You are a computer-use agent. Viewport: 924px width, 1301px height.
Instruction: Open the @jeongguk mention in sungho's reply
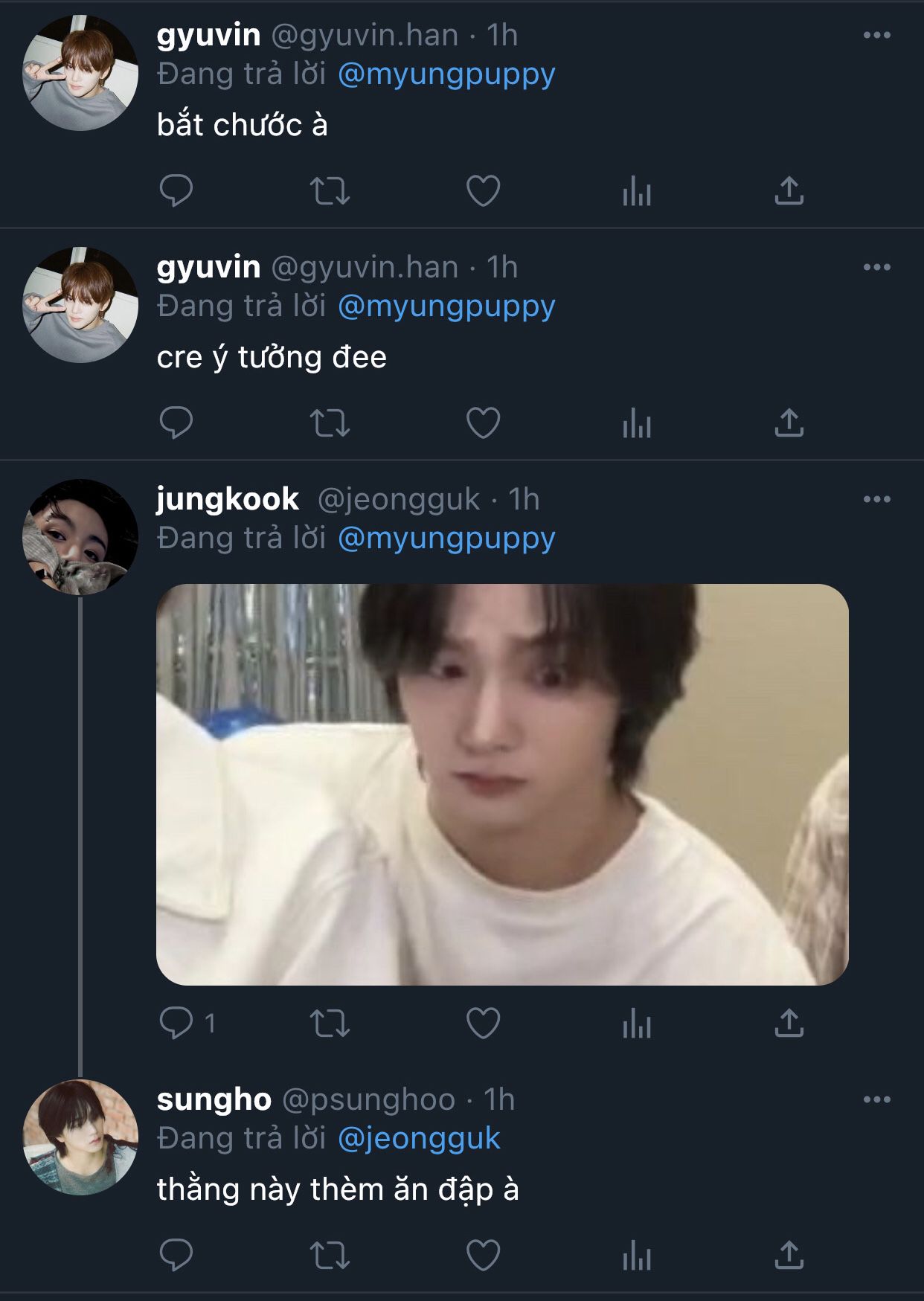pos(419,1138)
